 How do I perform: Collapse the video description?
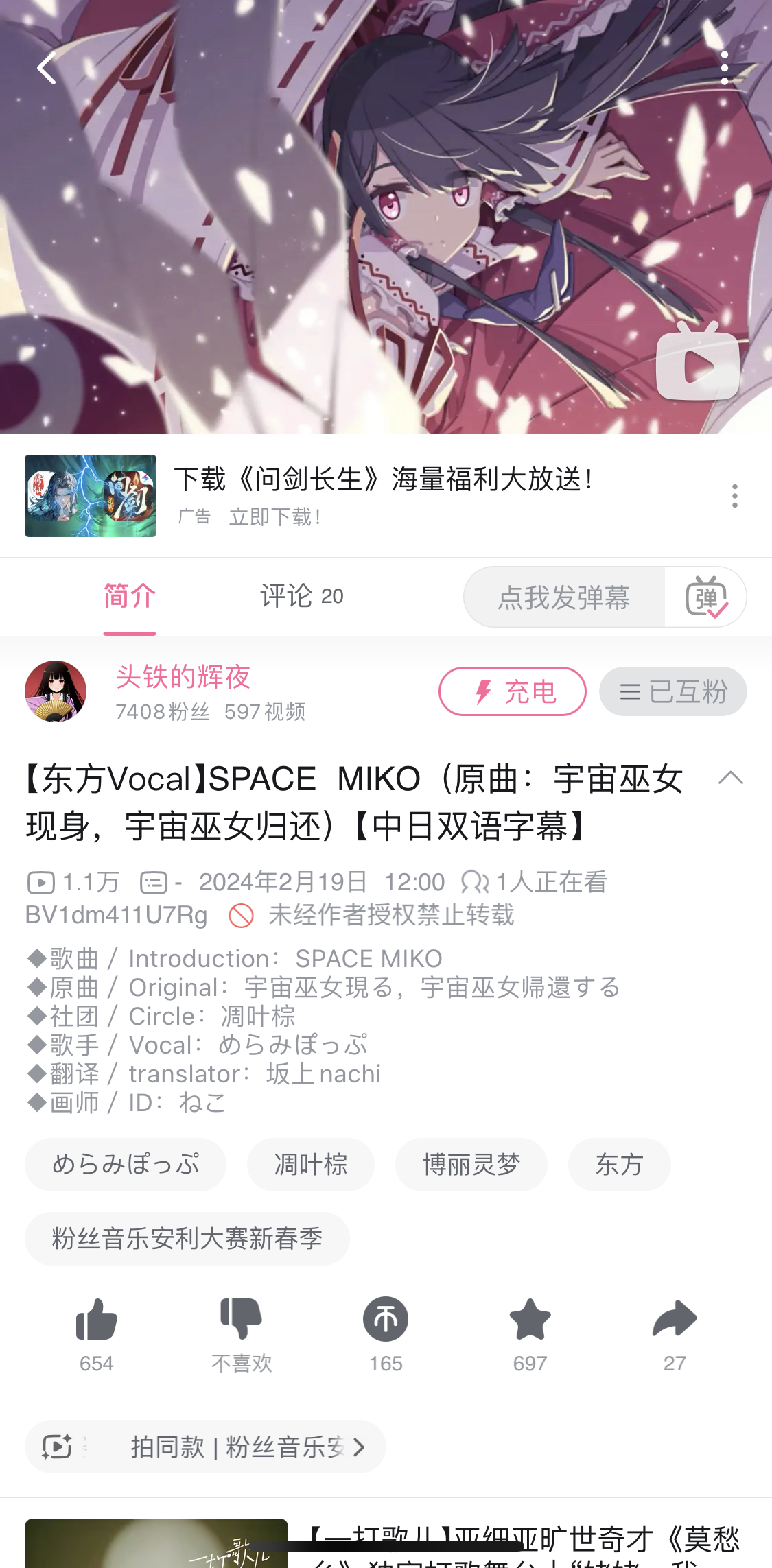pyautogui.click(x=730, y=778)
